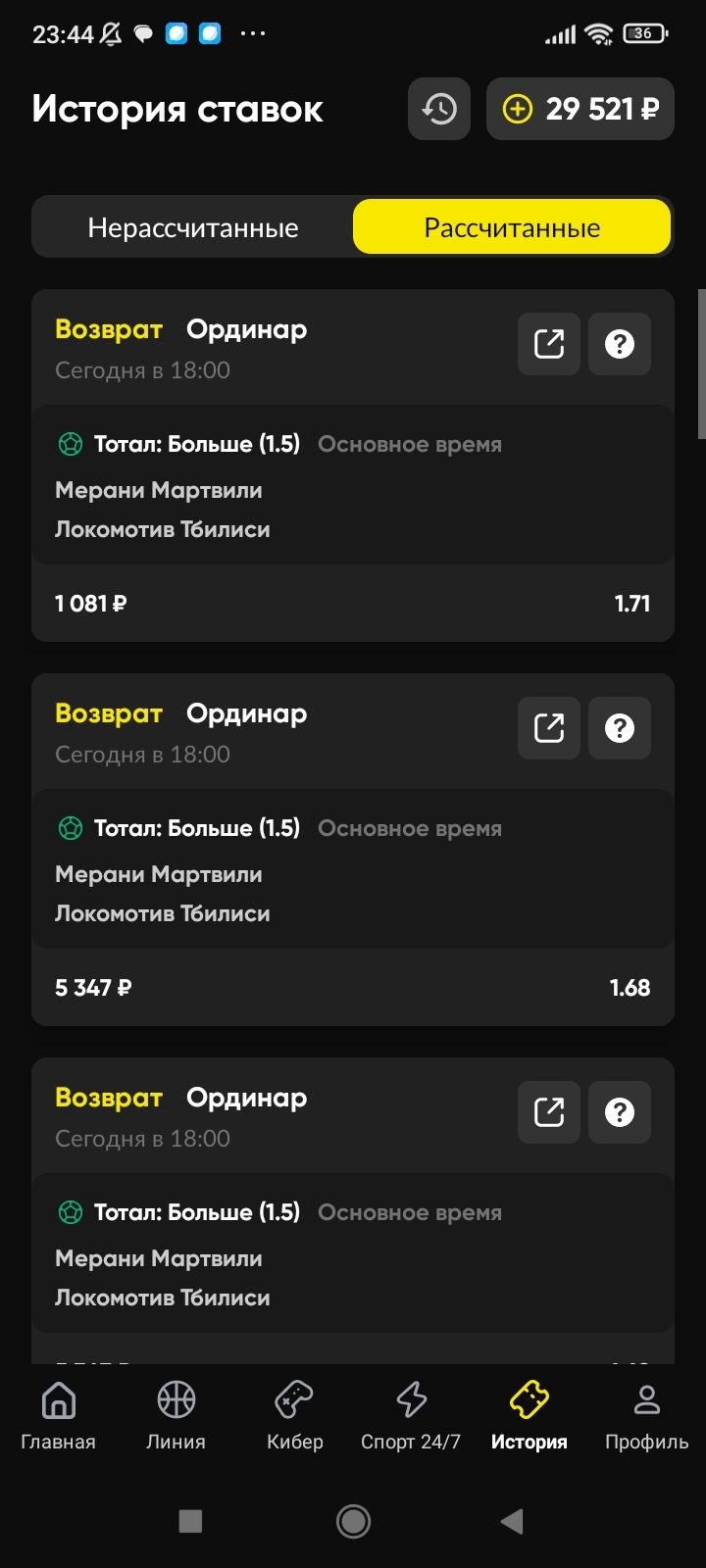Tap the 29 521 ₽ balance top-up button

pyautogui.click(x=580, y=109)
